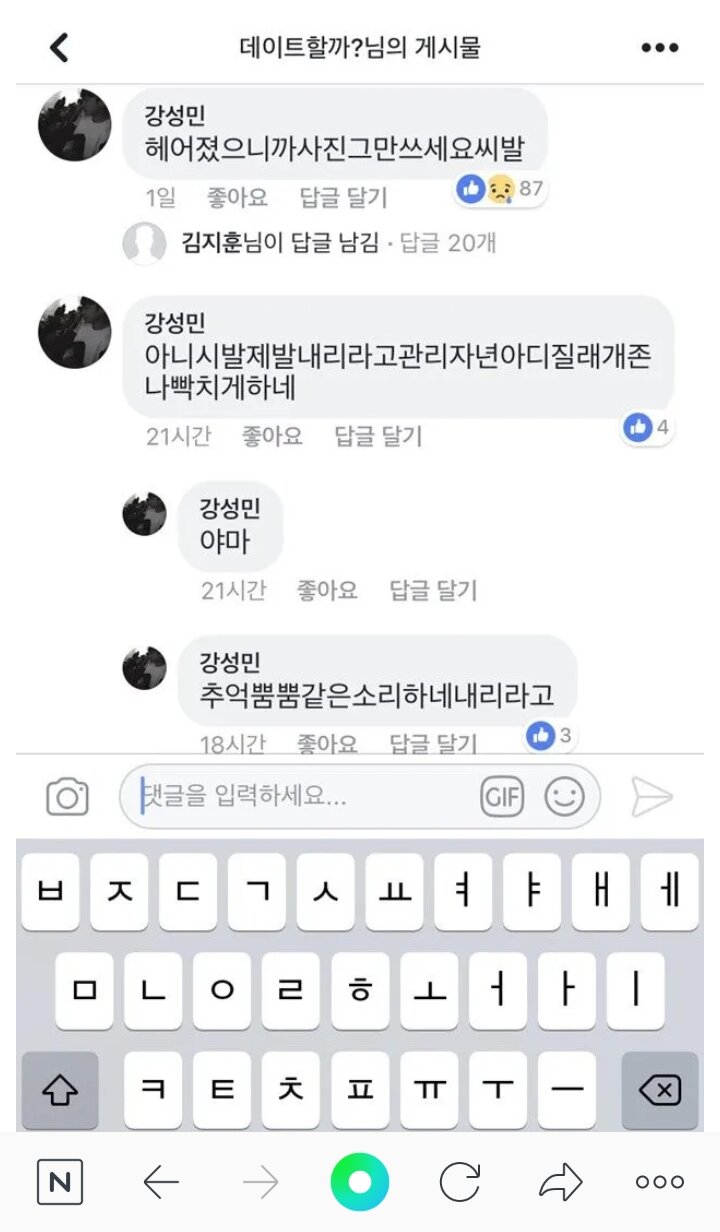Open the Naver N home button

point(60,1183)
